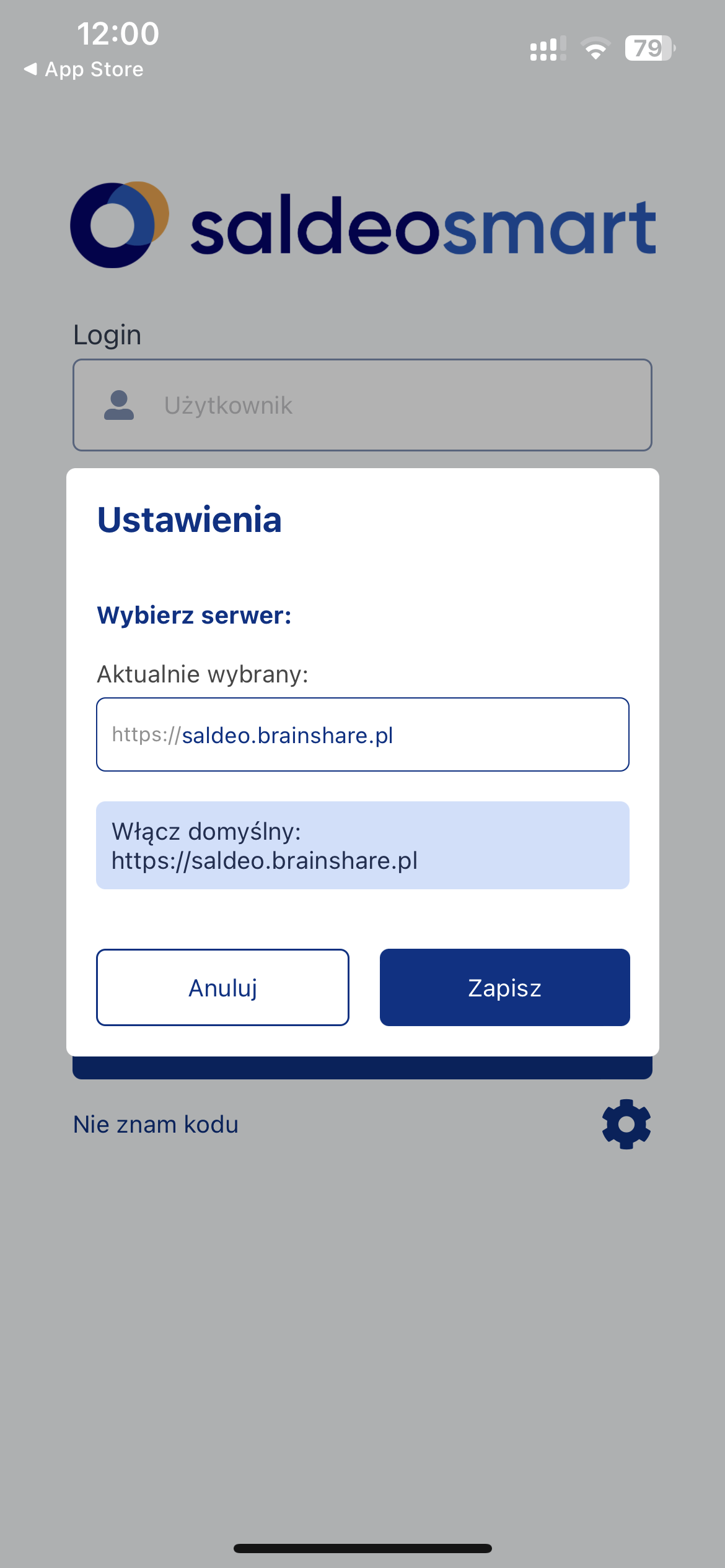Screen dimensions: 725x1568
Task: Cancel with the Anuluj button
Action: coord(222,987)
